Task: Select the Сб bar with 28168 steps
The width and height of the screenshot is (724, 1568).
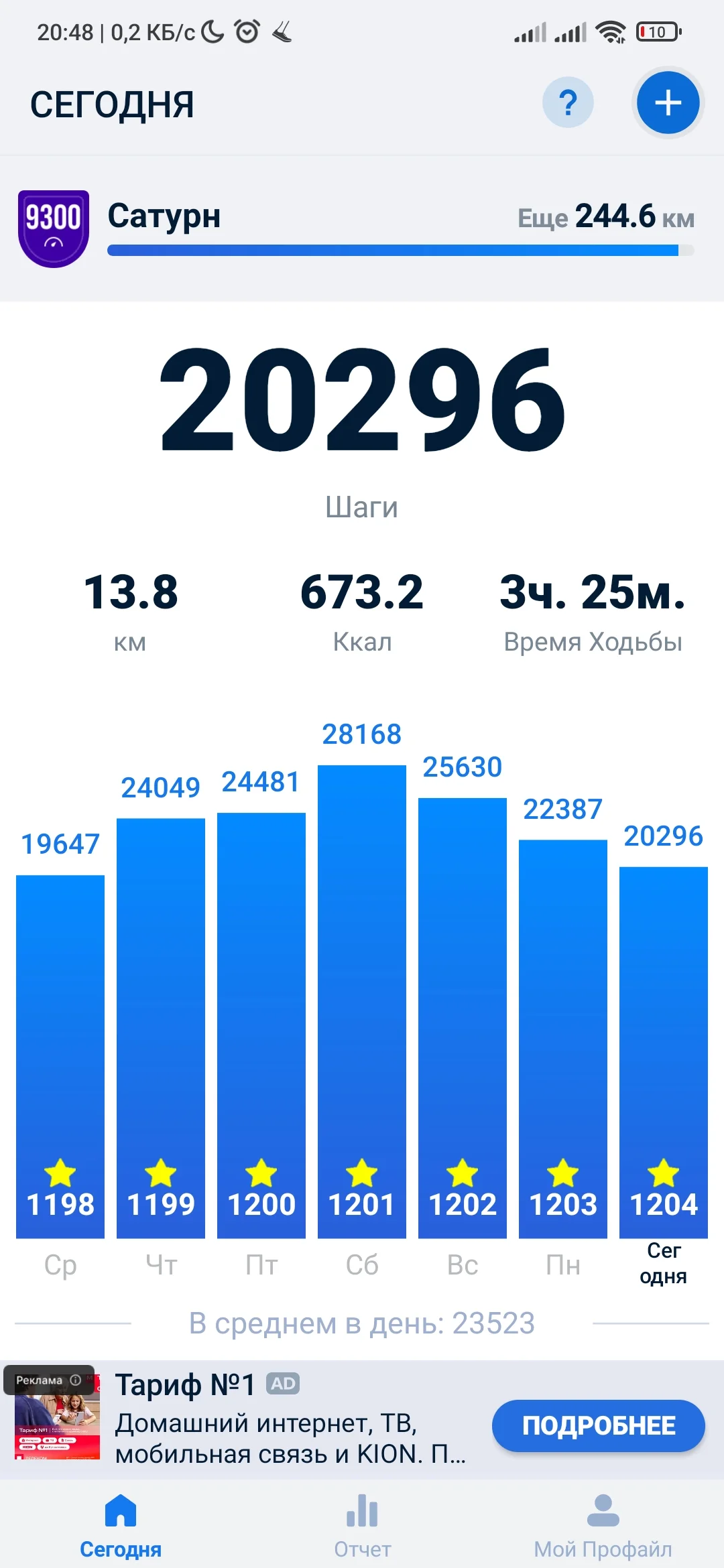Action: click(362, 1002)
